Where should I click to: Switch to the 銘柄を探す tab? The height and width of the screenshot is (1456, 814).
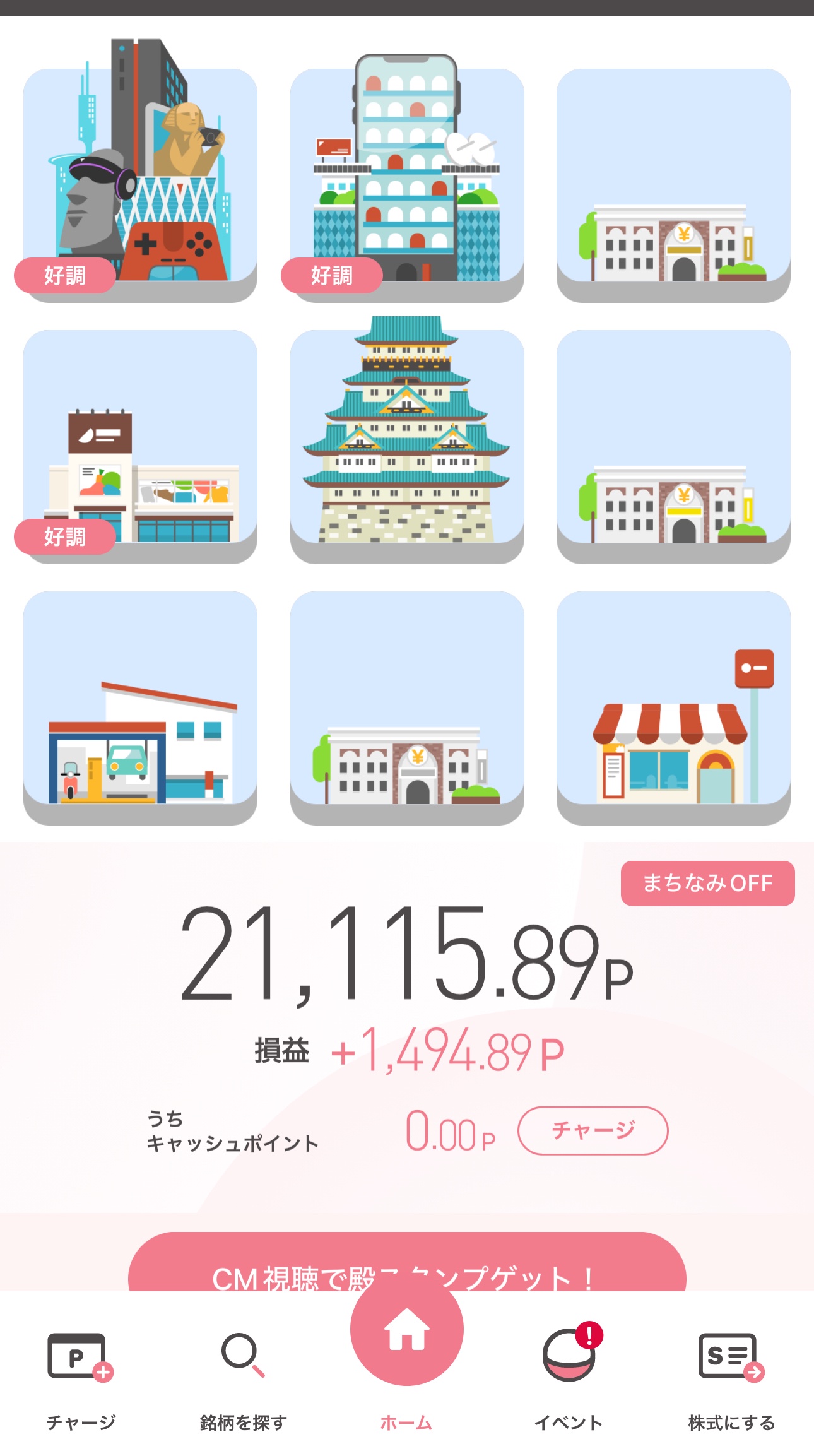[x=244, y=1379]
